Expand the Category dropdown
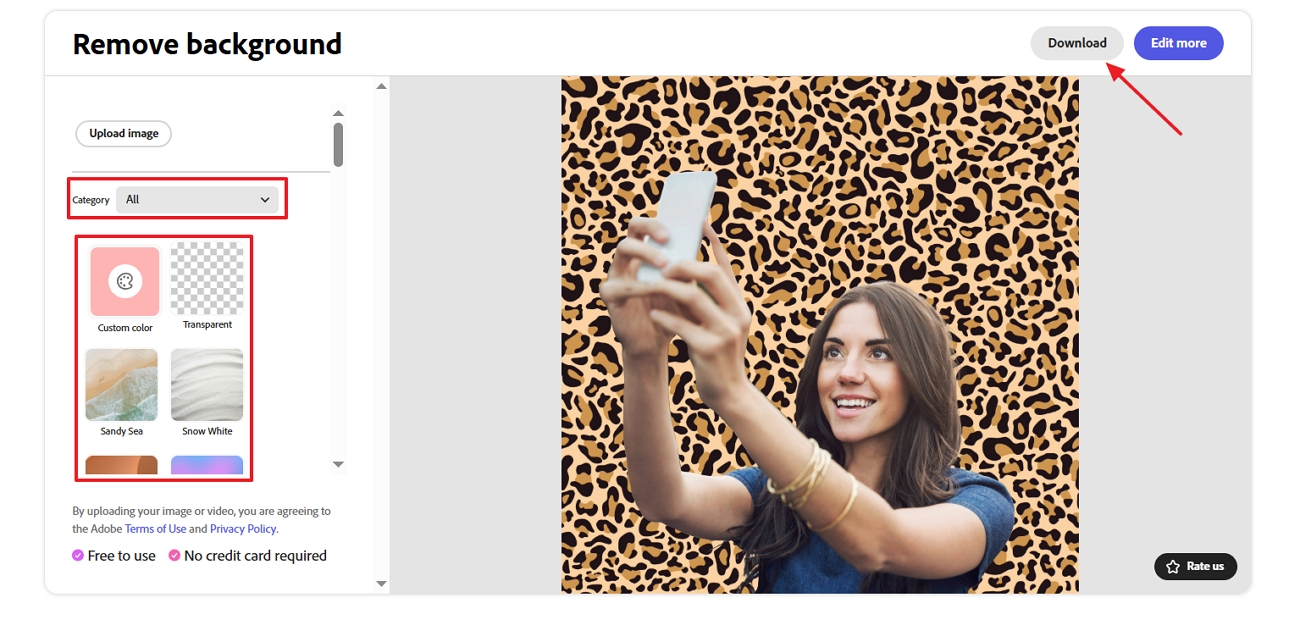1300x642 pixels. (x=197, y=199)
